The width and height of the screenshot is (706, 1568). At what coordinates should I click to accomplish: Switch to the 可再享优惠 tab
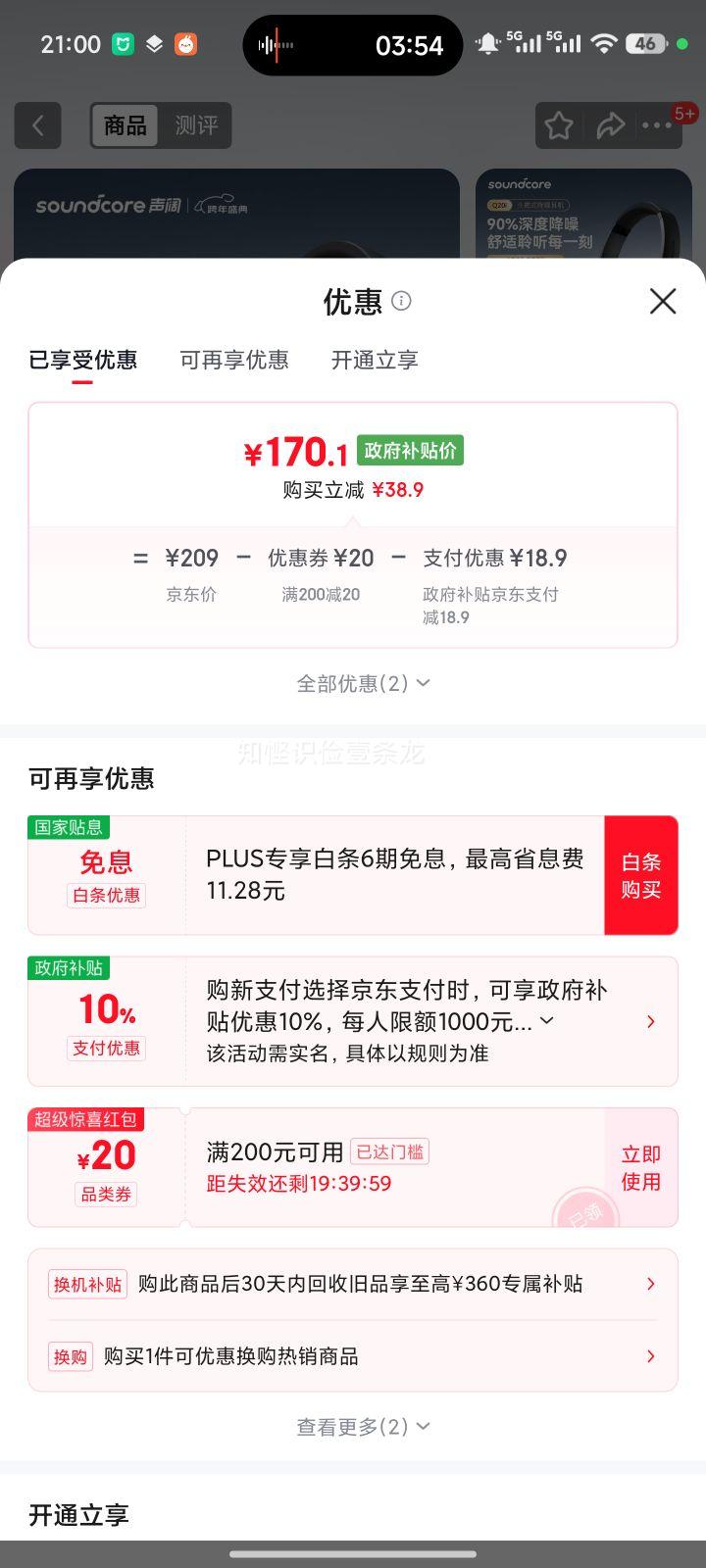[234, 361]
